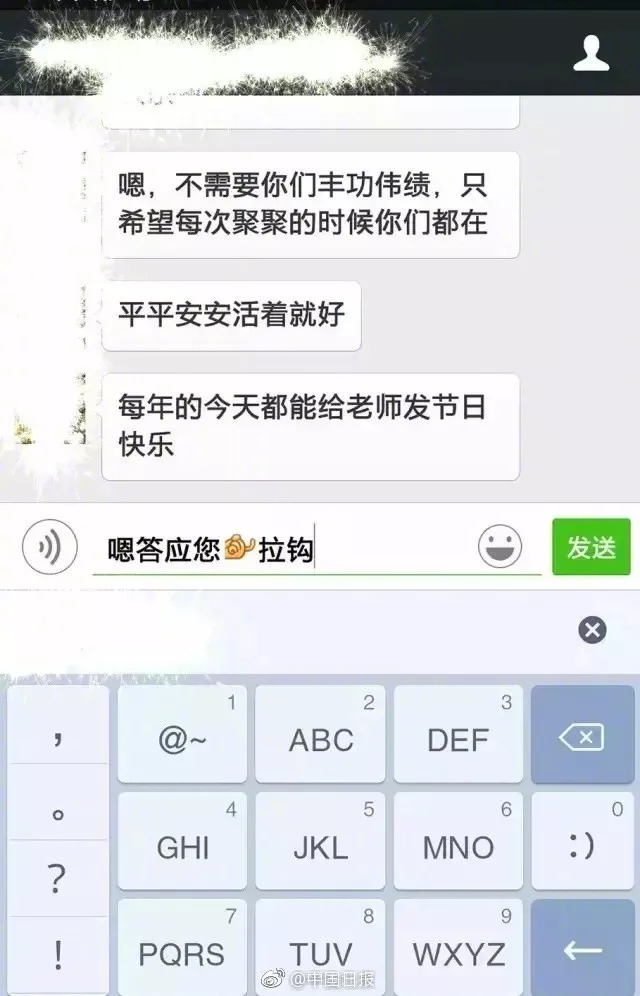Tap the keyboard return key

[582, 950]
